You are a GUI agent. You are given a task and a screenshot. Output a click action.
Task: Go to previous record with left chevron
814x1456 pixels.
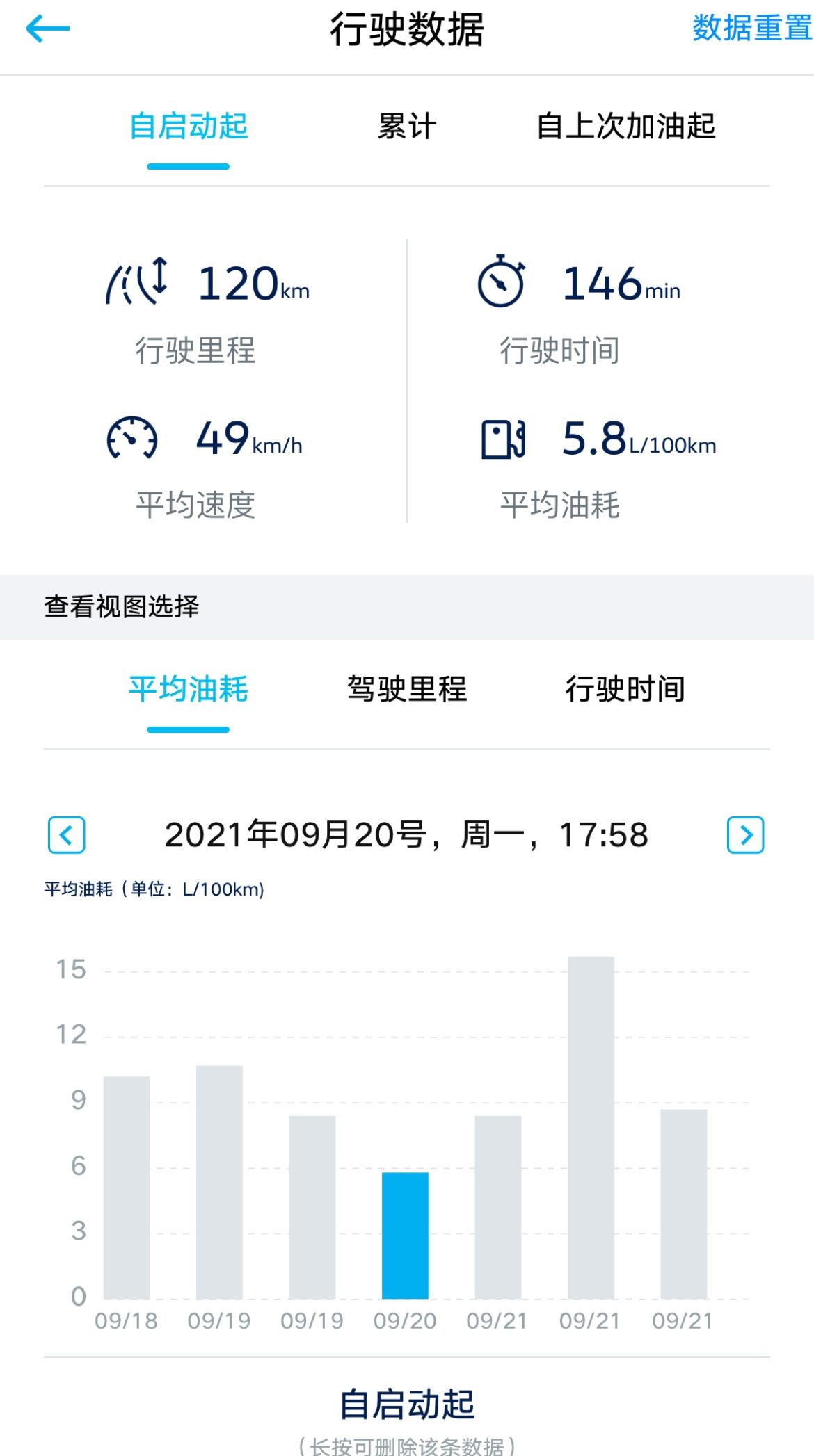click(x=67, y=834)
